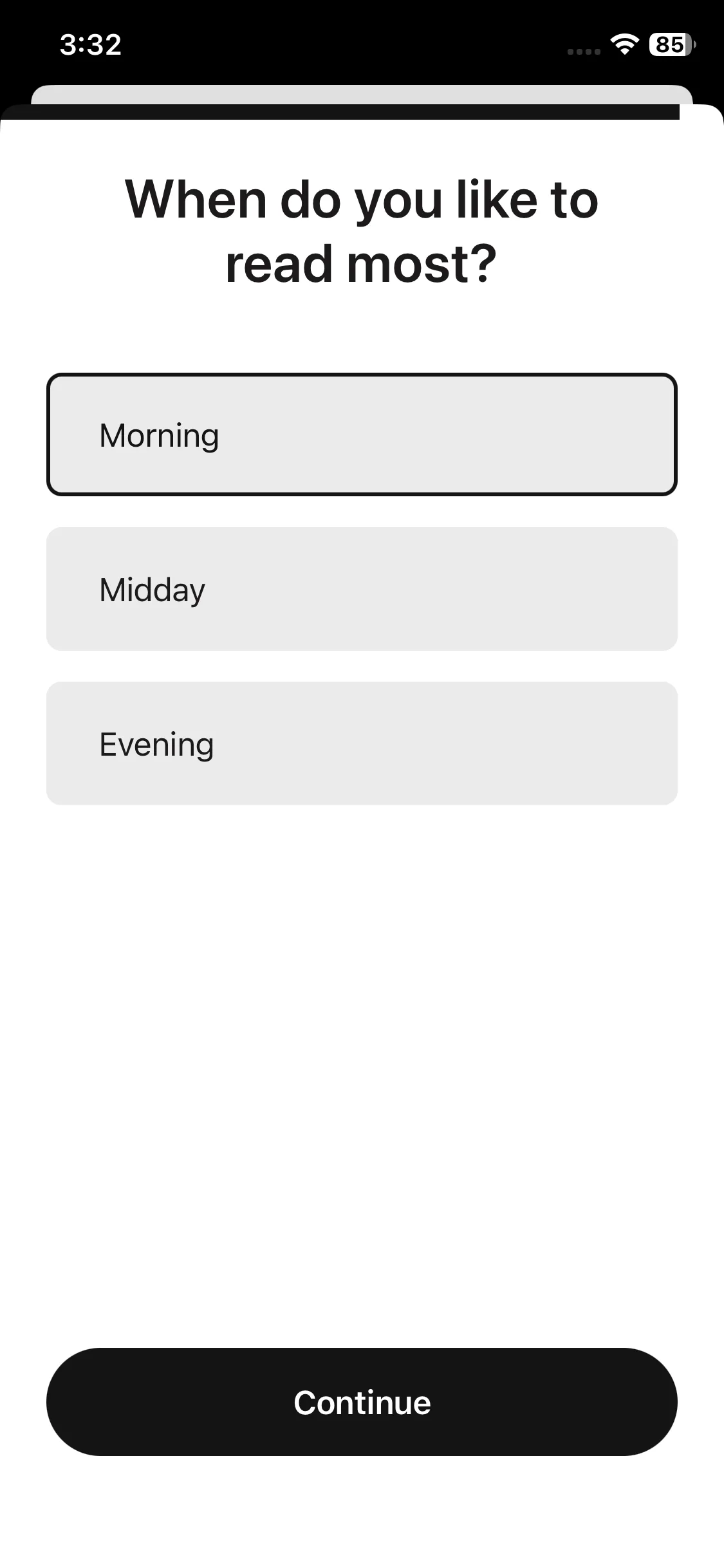Select the Morning option

[362, 434]
